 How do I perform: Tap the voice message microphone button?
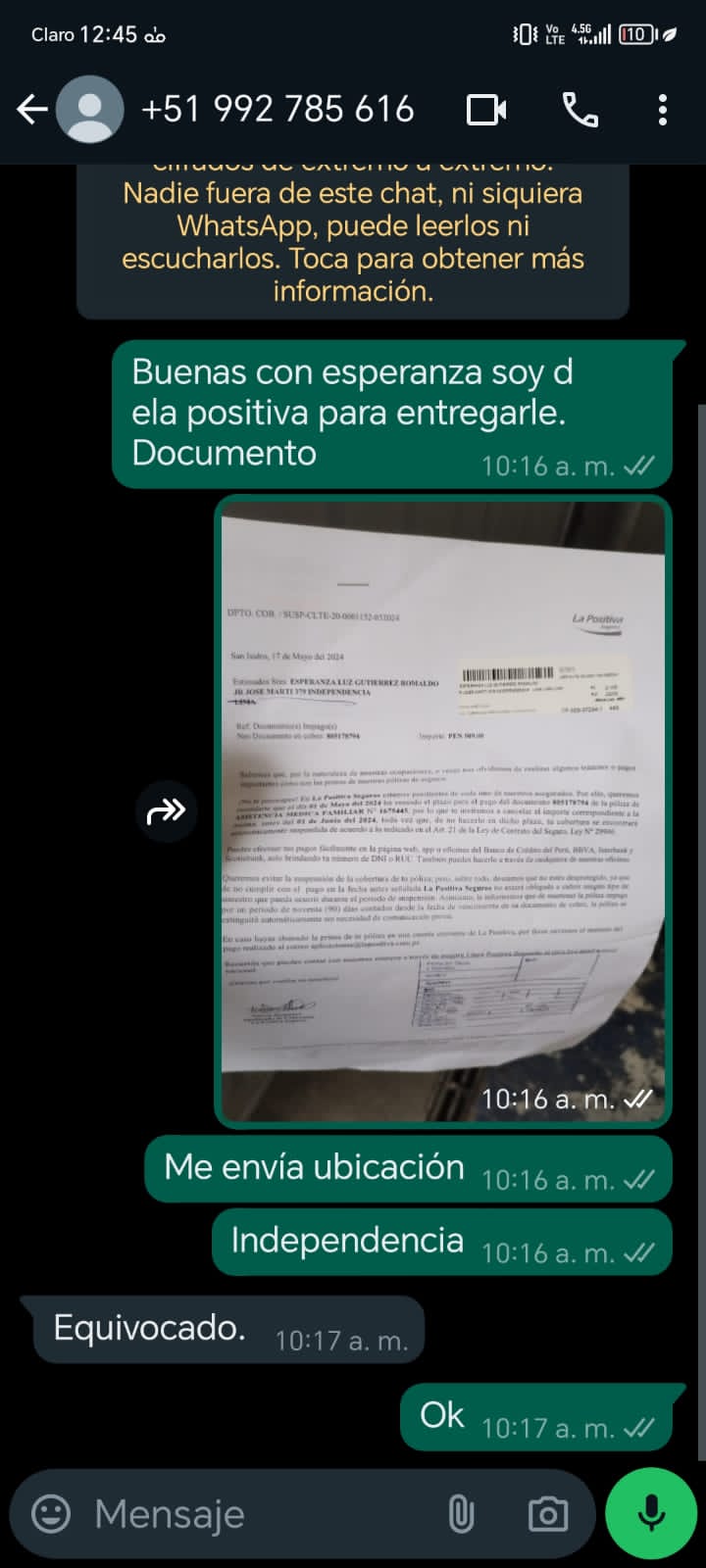(x=651, y=1514)
